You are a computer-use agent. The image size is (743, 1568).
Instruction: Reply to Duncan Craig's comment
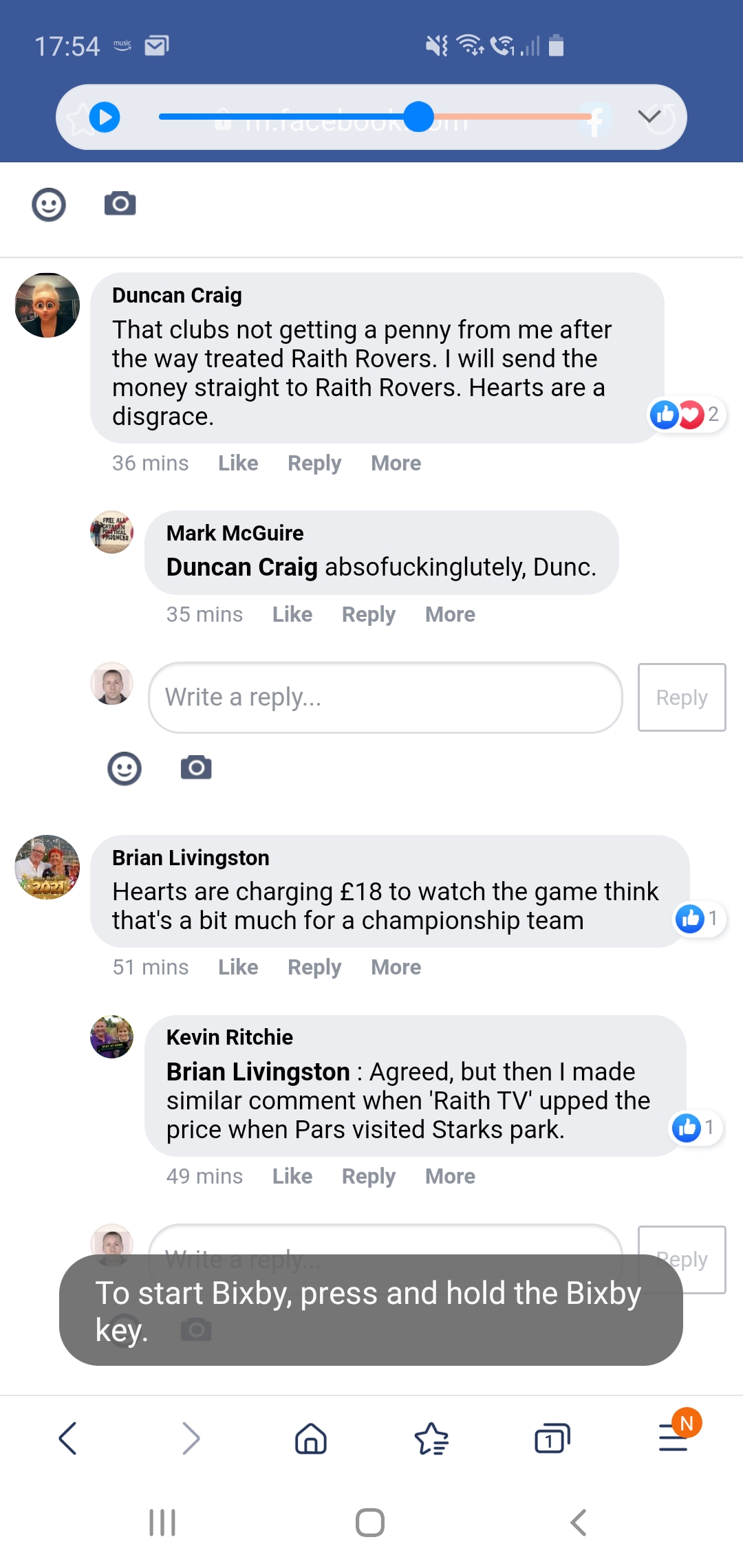click(314, 464)
